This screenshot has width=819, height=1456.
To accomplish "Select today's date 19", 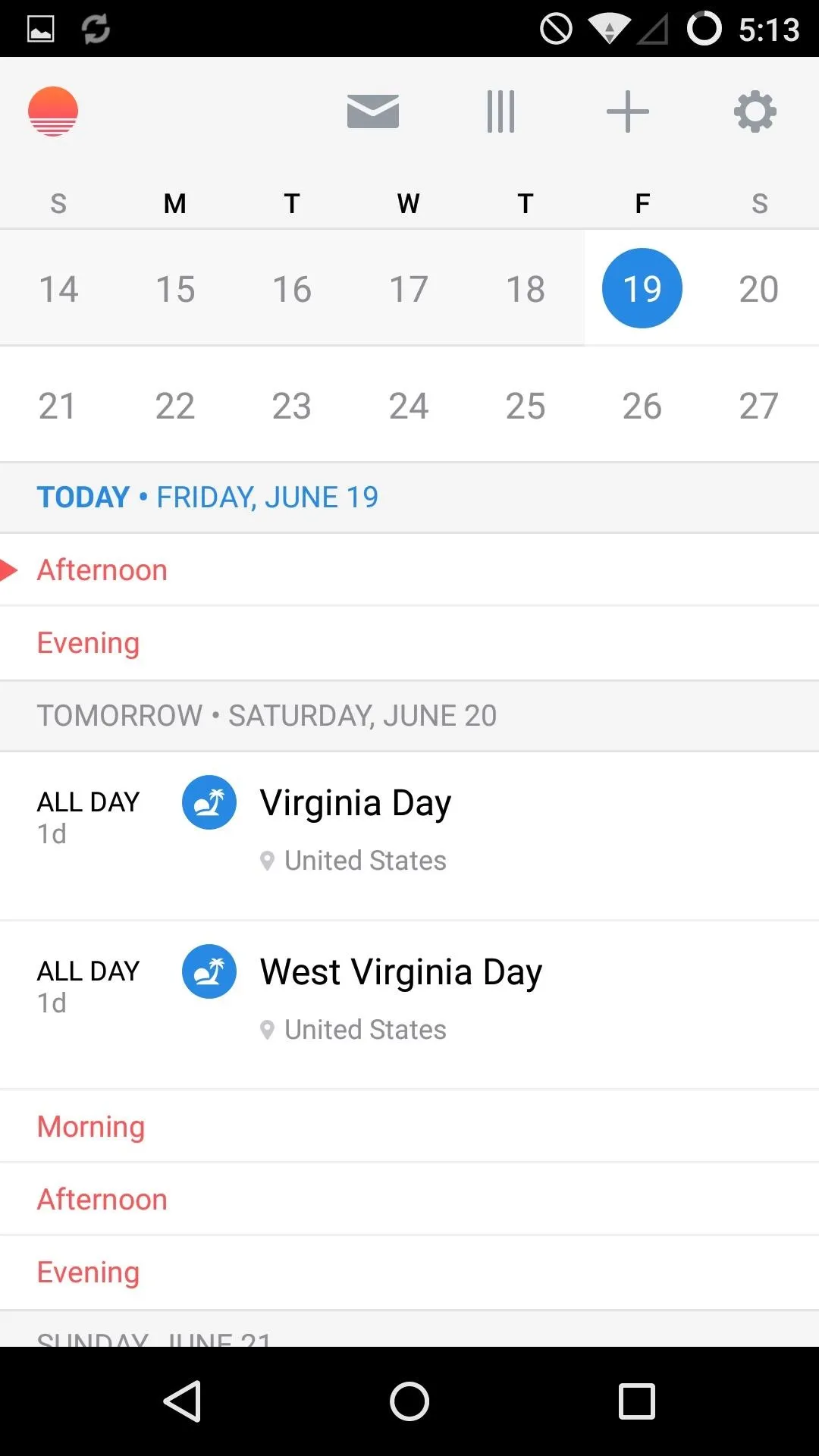I will pos(642,288).
